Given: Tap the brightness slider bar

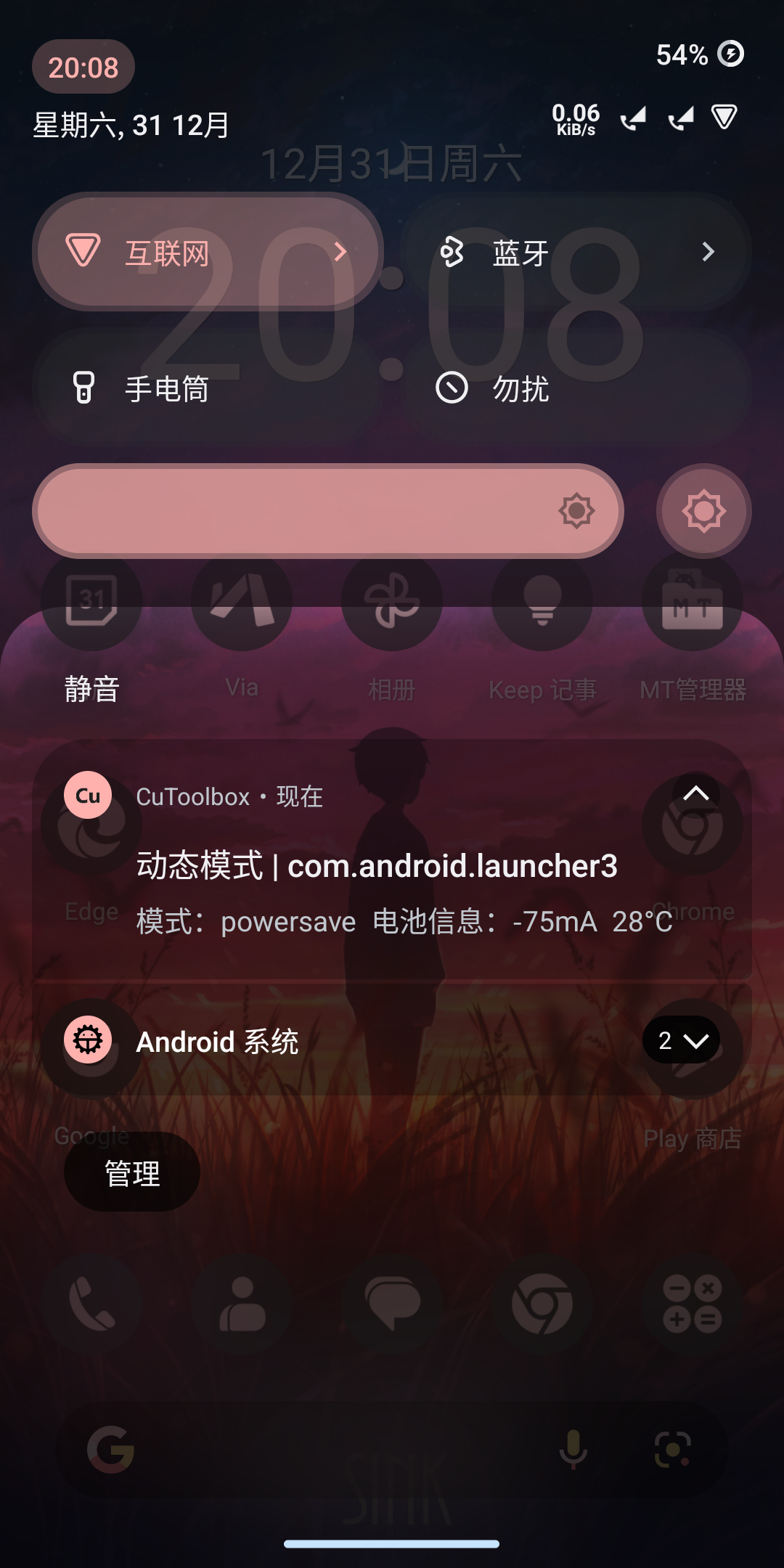Looking at the screenshot, I should [328, 511].
